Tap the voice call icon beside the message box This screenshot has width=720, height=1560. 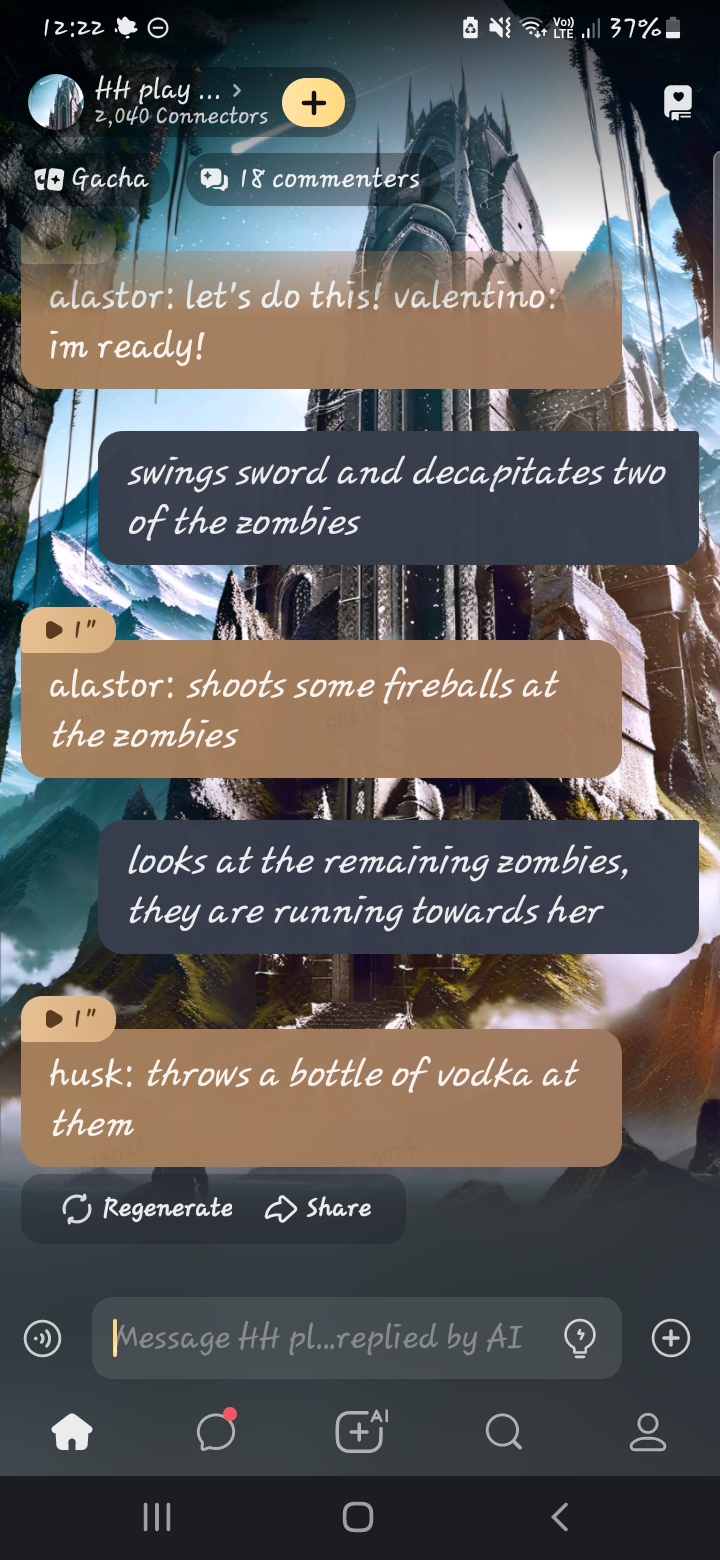point(42,1338)
